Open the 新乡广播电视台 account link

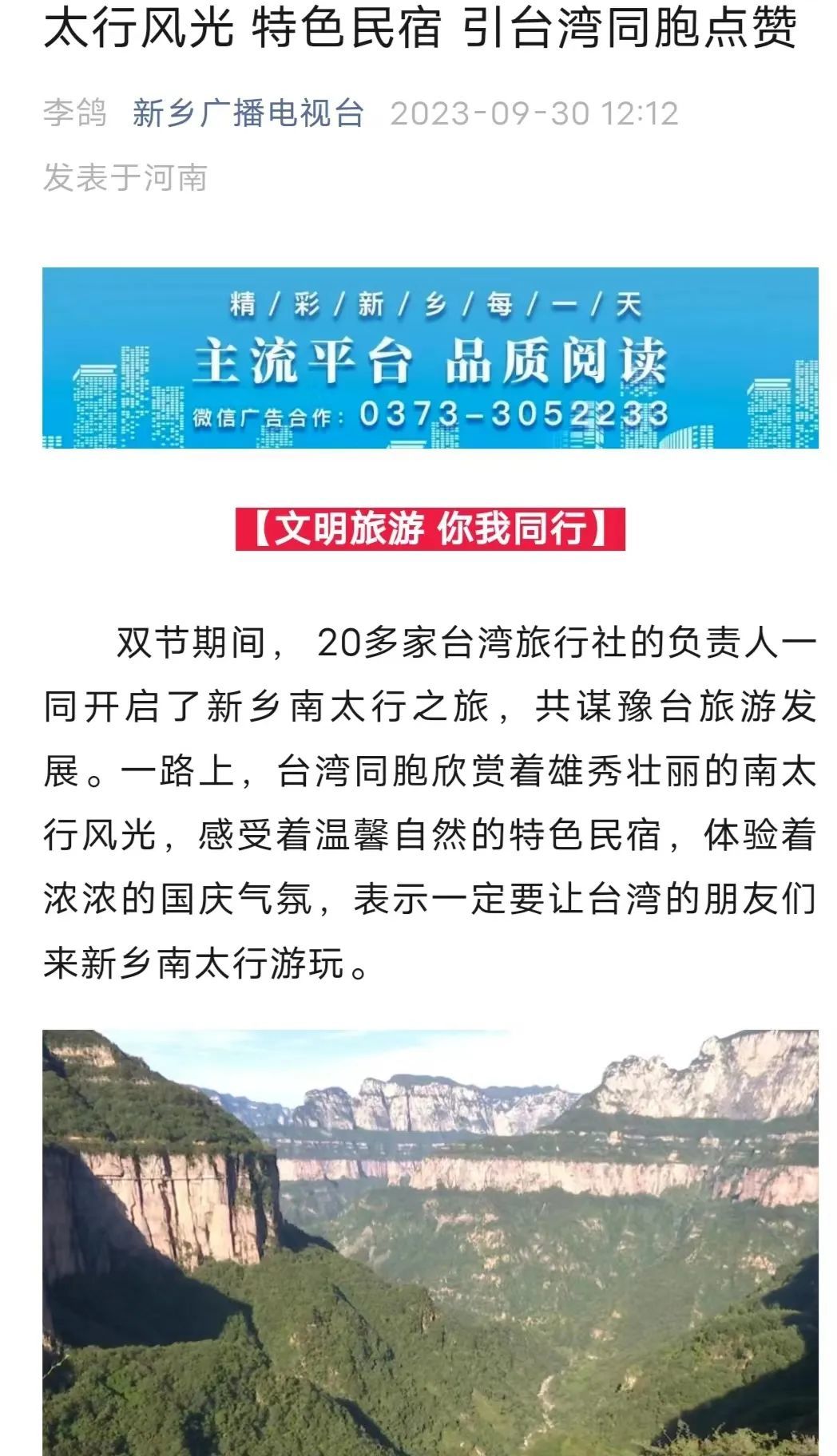(x=248, y=113)
